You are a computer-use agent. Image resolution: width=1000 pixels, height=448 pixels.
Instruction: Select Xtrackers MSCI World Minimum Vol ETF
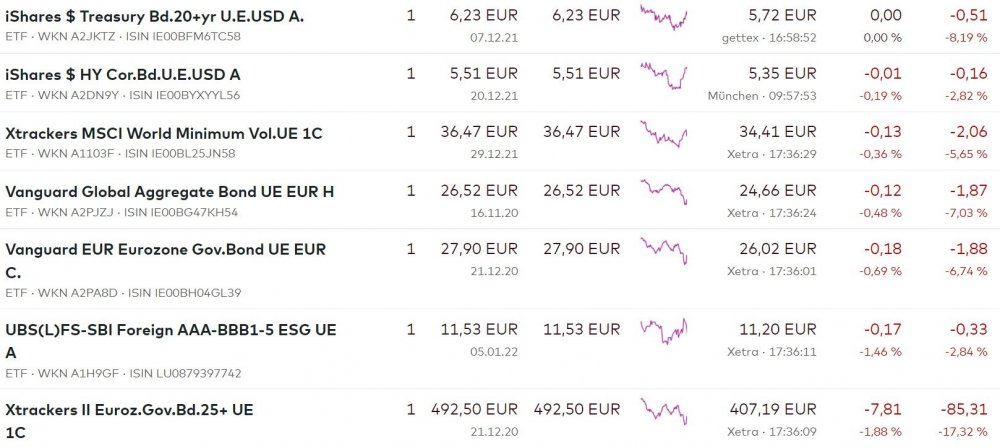click(163, 133)
